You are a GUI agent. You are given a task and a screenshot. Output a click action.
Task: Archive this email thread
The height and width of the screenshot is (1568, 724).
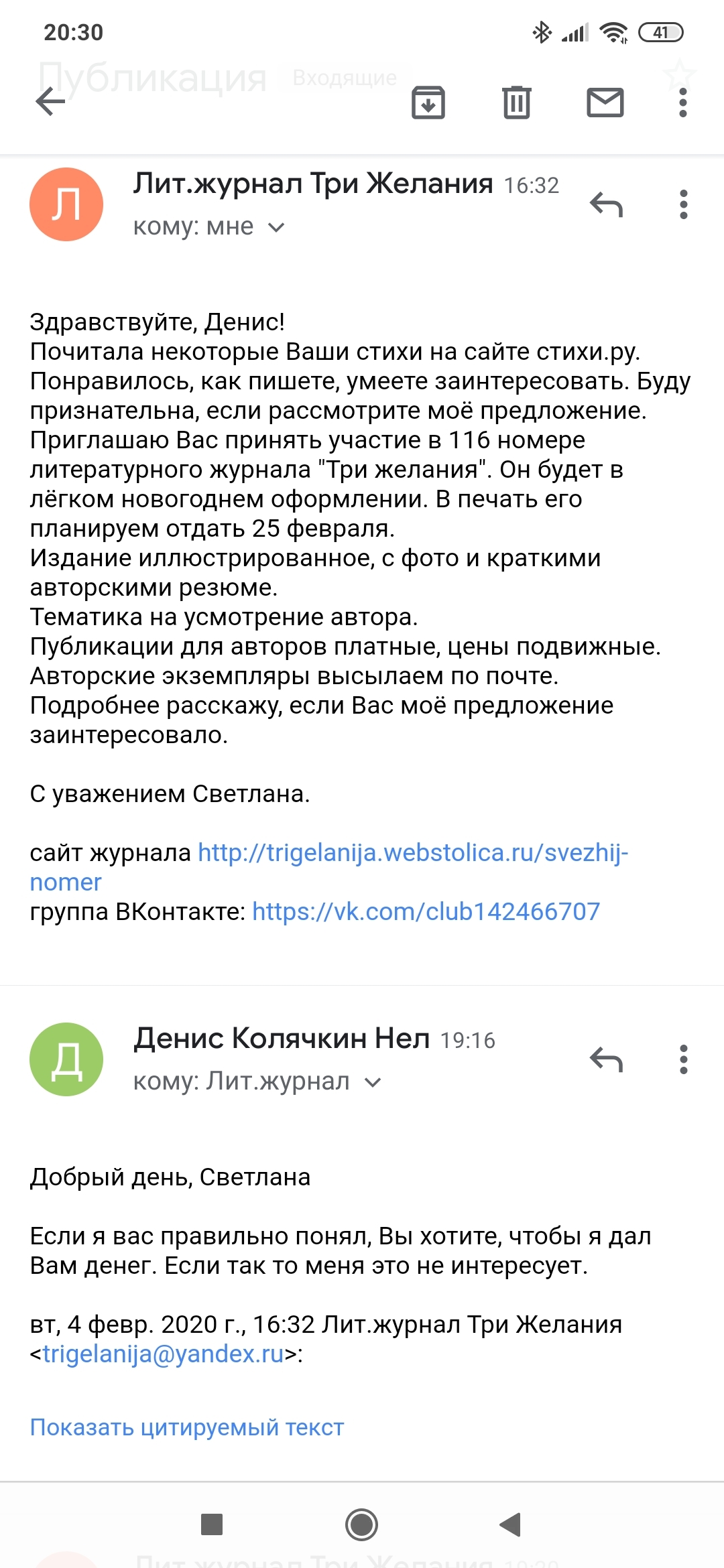[428, 103]
